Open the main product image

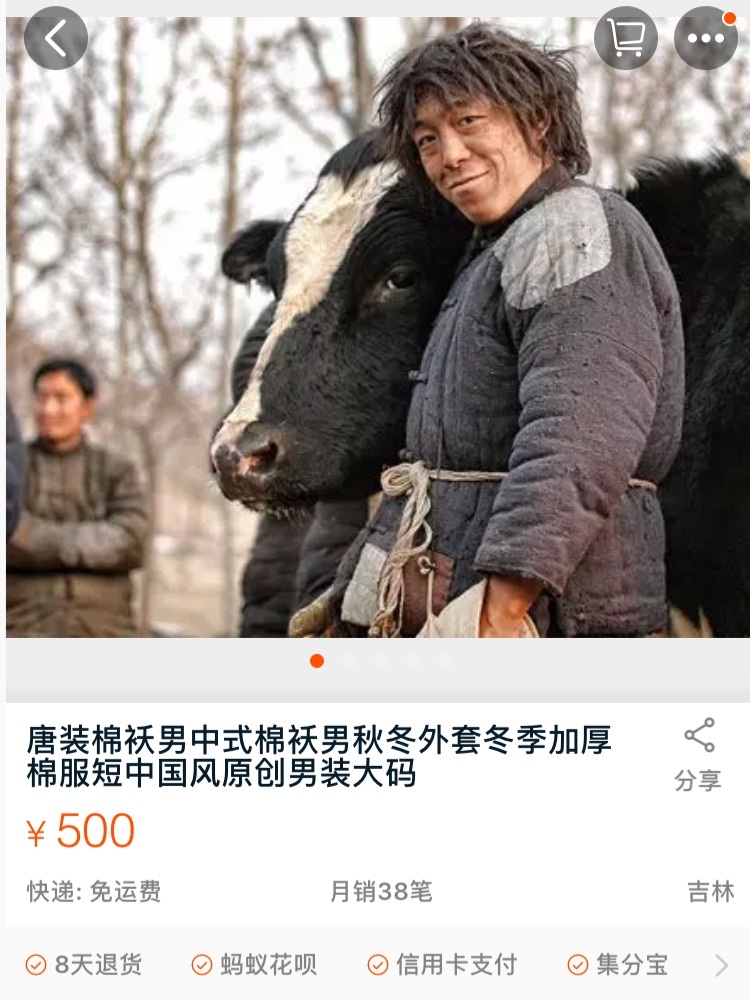tap(375, 330)
